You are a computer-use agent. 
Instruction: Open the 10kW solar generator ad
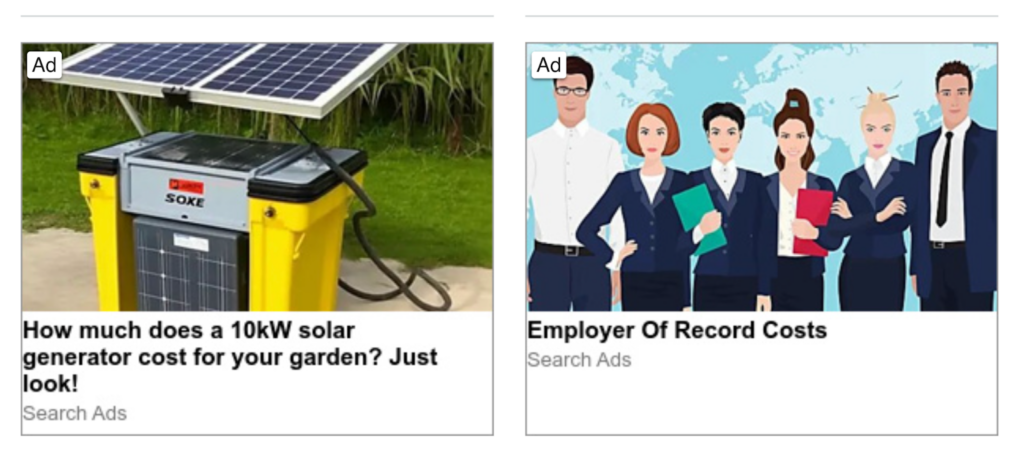pyautogui.click(x=230, y=356)
